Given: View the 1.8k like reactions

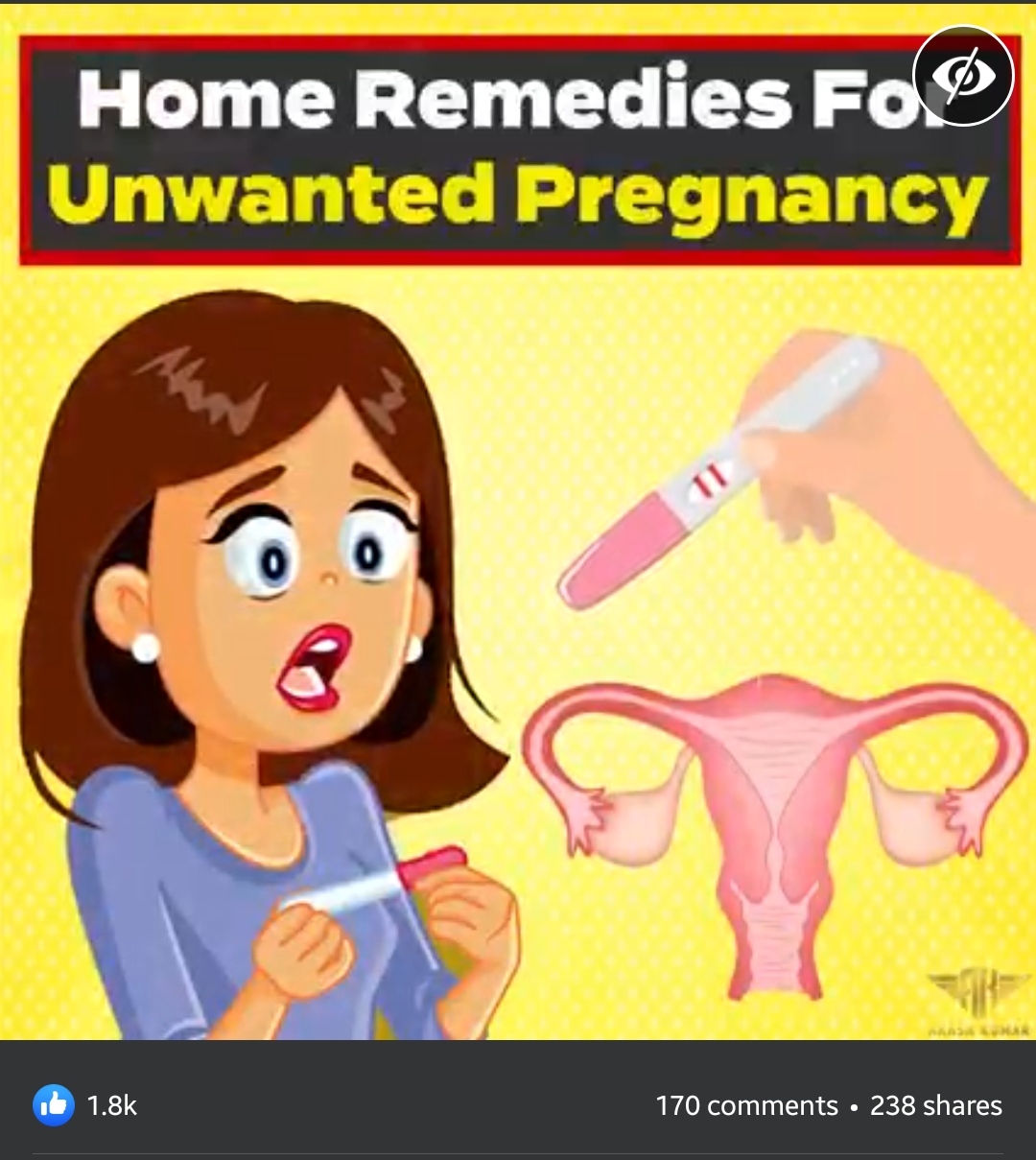Looking at the screenshot, I should [x=86, y=1105].
